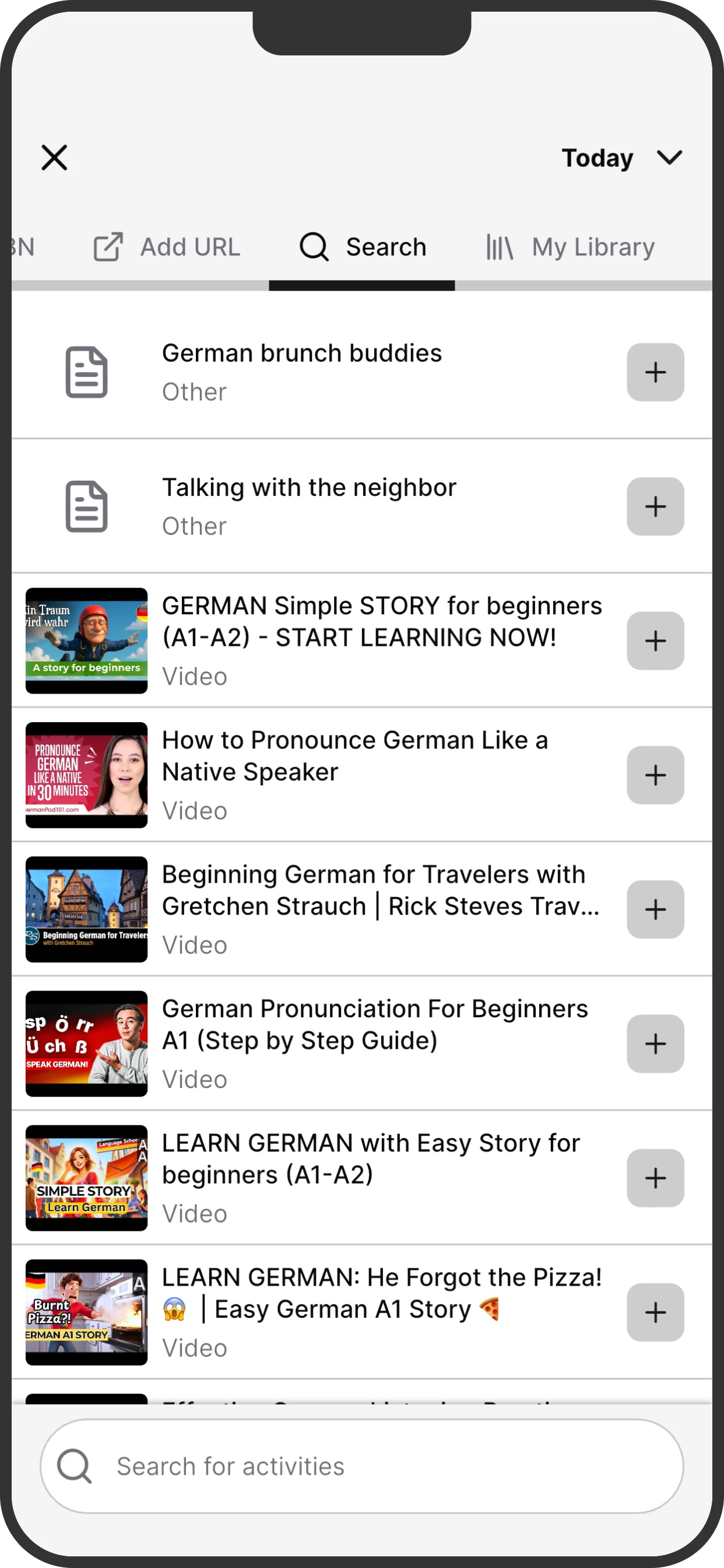724x1568 pixels.
Task: Click the My Library bookshelf icon
Action: tap(500, 247)
